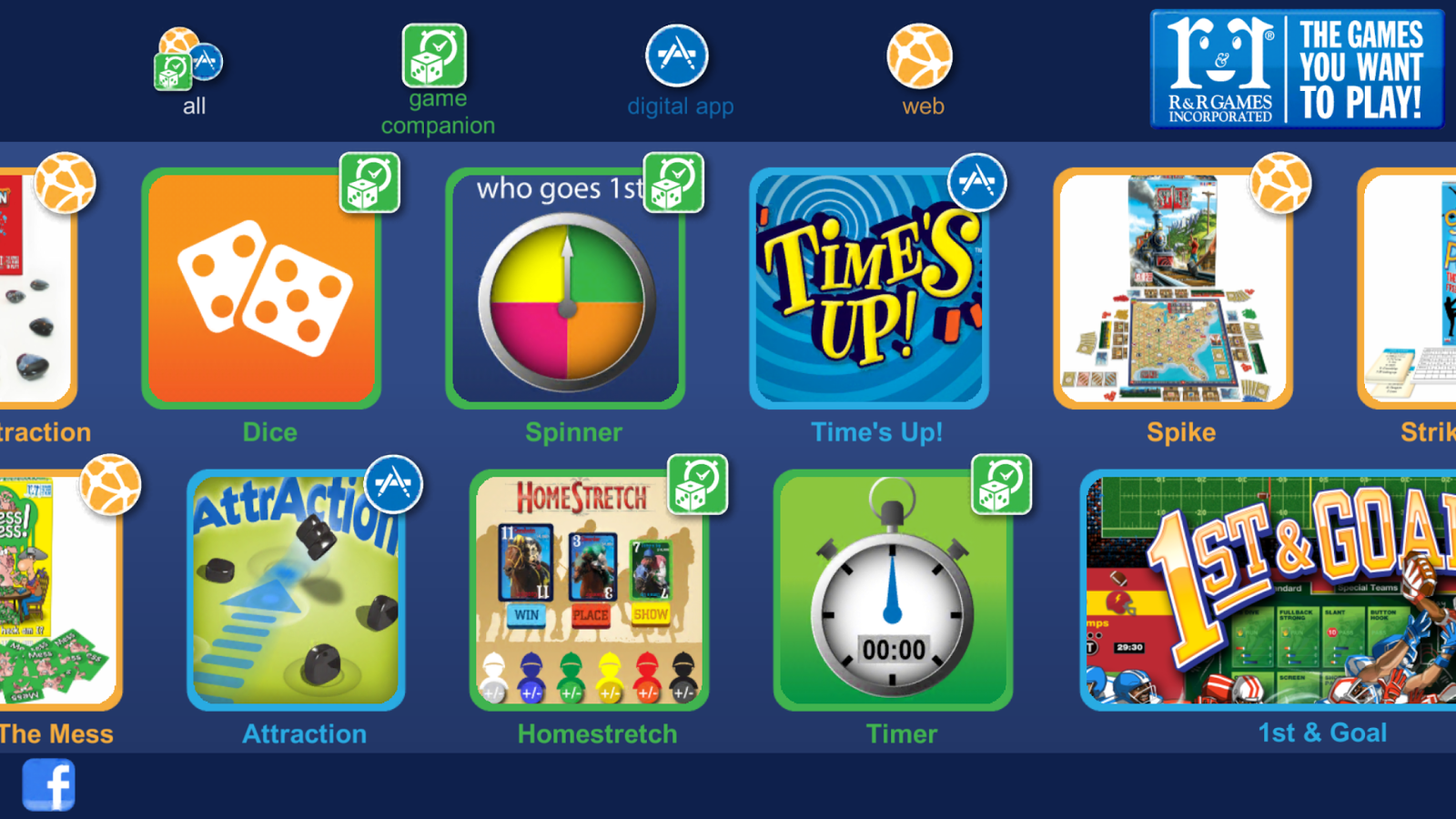
Task: Select the 'all' filter
Action: pos(189,71)
